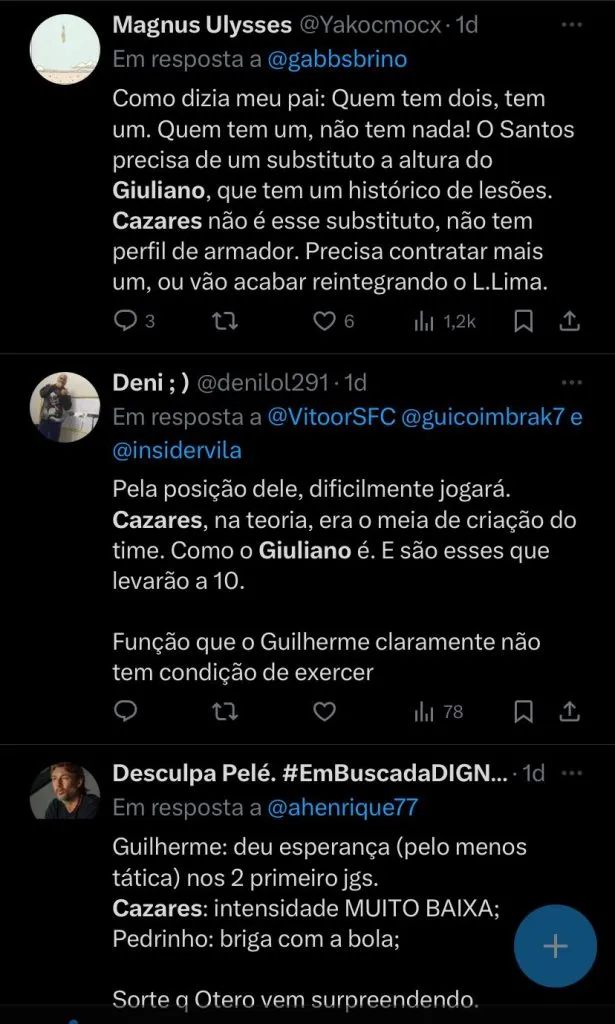Open overflow menu on Deni's tweet
The image size is (615, 1024).
tap(571, 382)
